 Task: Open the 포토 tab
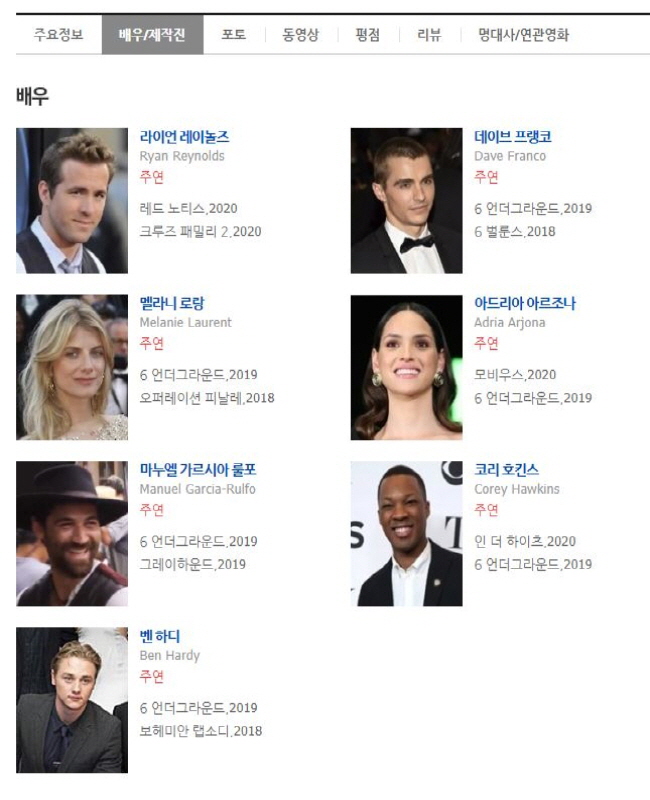point(234,35)
